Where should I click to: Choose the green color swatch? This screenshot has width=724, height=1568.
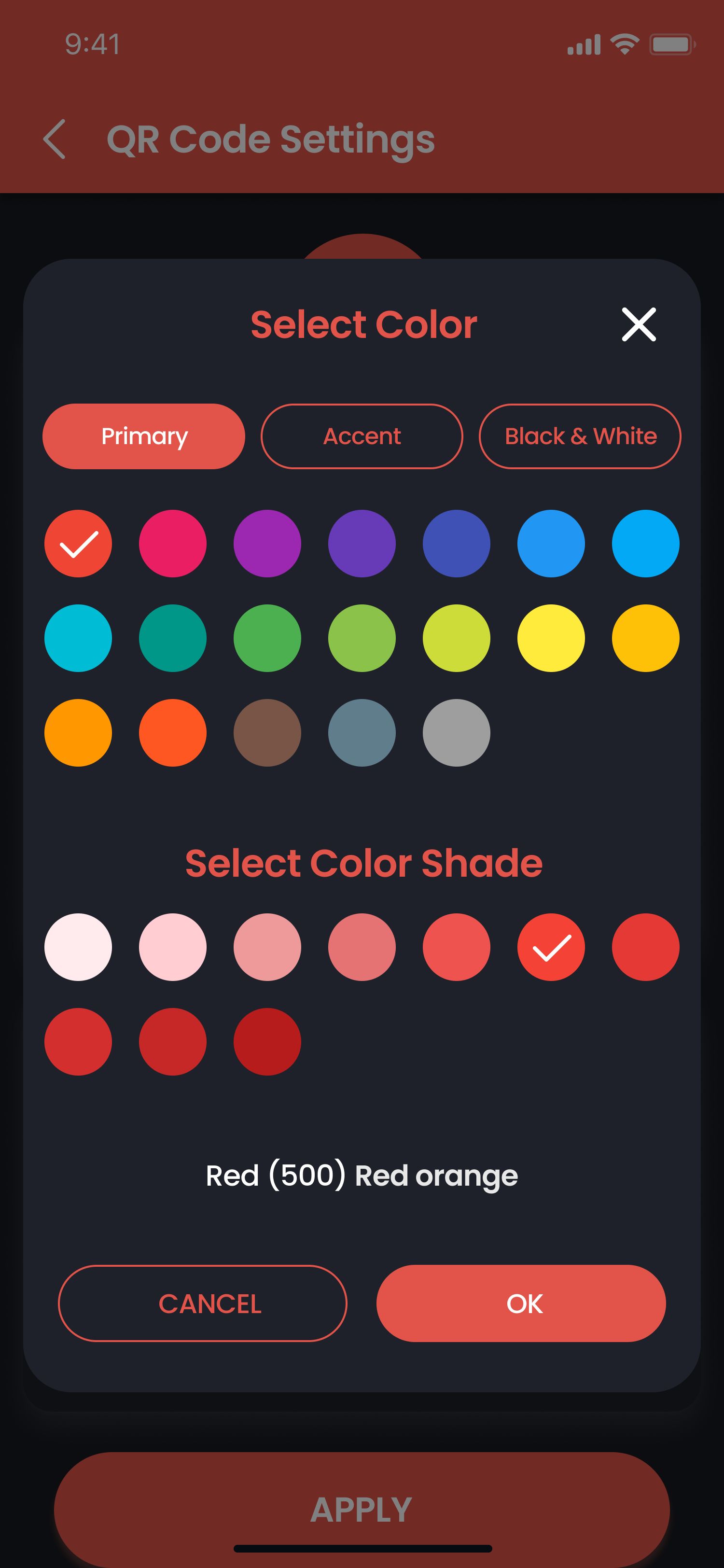[x=267, y=638]
